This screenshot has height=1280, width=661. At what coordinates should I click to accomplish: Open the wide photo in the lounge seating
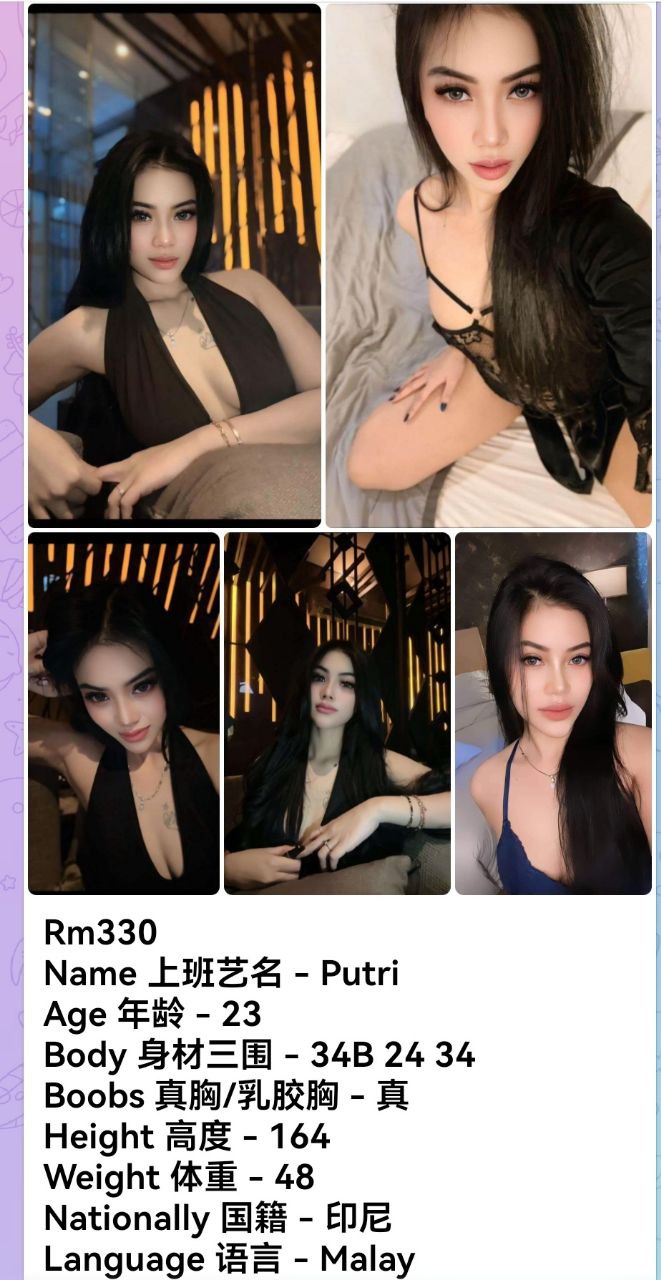coord(337,713)
